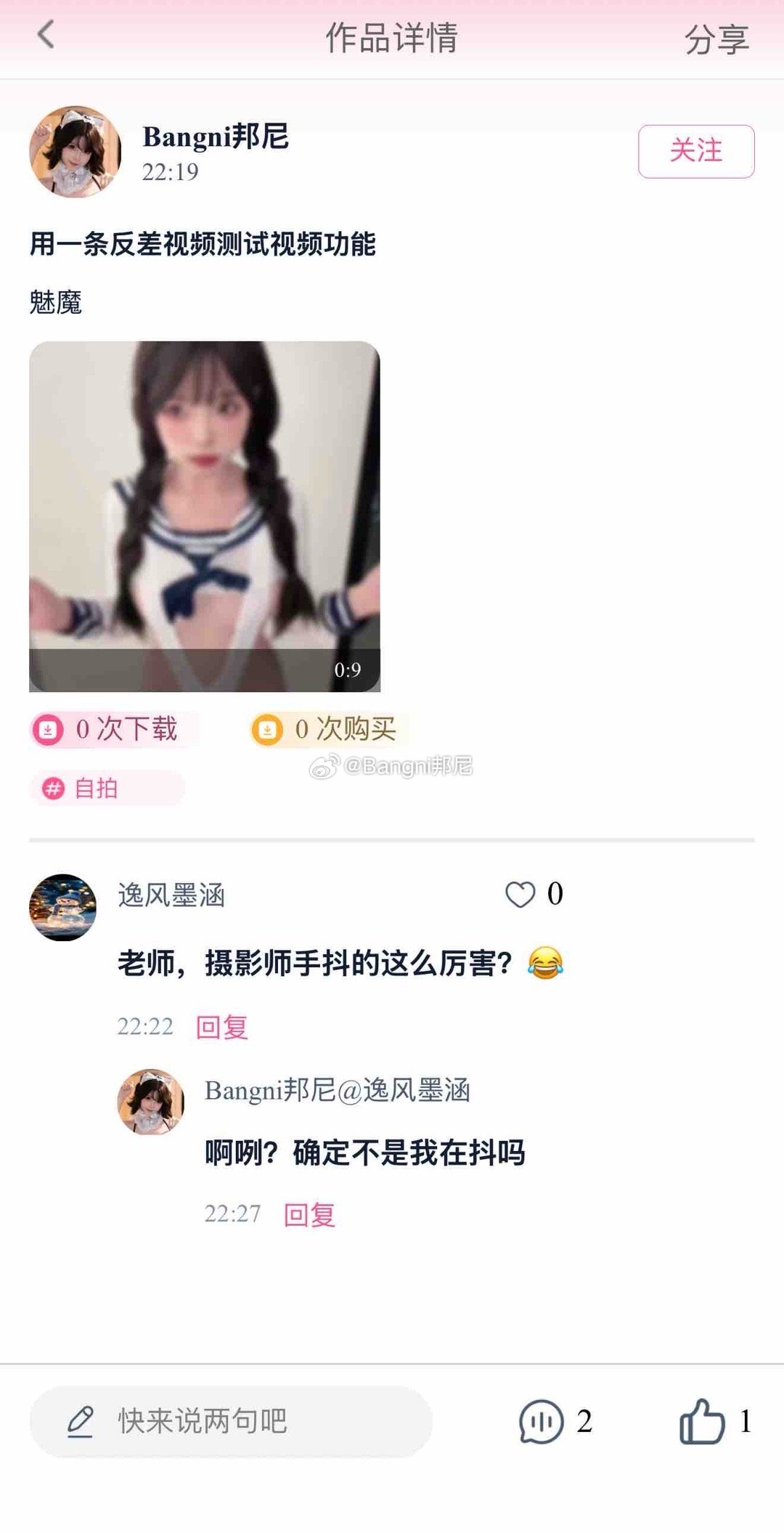The image size is (784, 1533).
Task: Reply to 逸风墨涵's 22:22 comment
Action: point(222,1027)
